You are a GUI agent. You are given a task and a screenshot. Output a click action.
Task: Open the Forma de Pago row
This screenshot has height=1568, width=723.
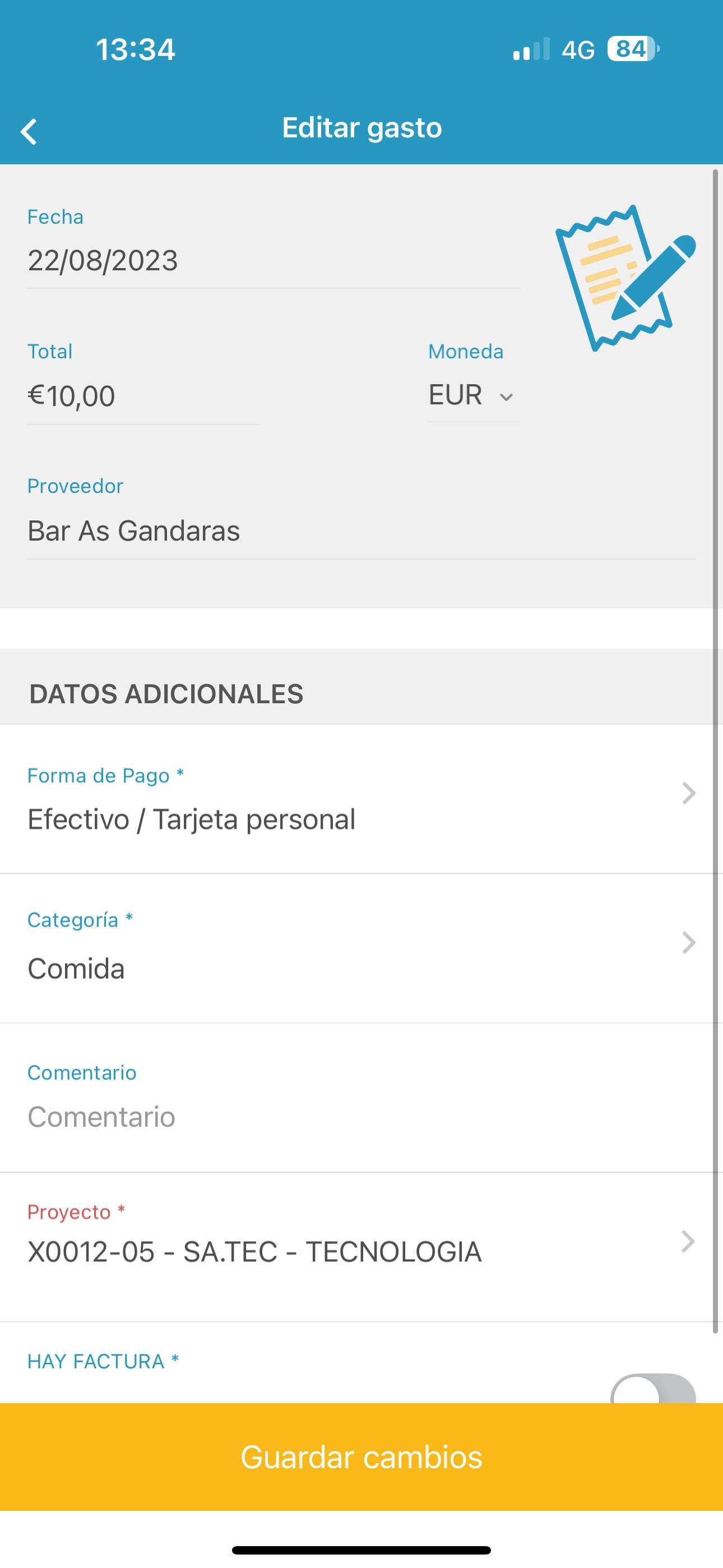(361, 799)
